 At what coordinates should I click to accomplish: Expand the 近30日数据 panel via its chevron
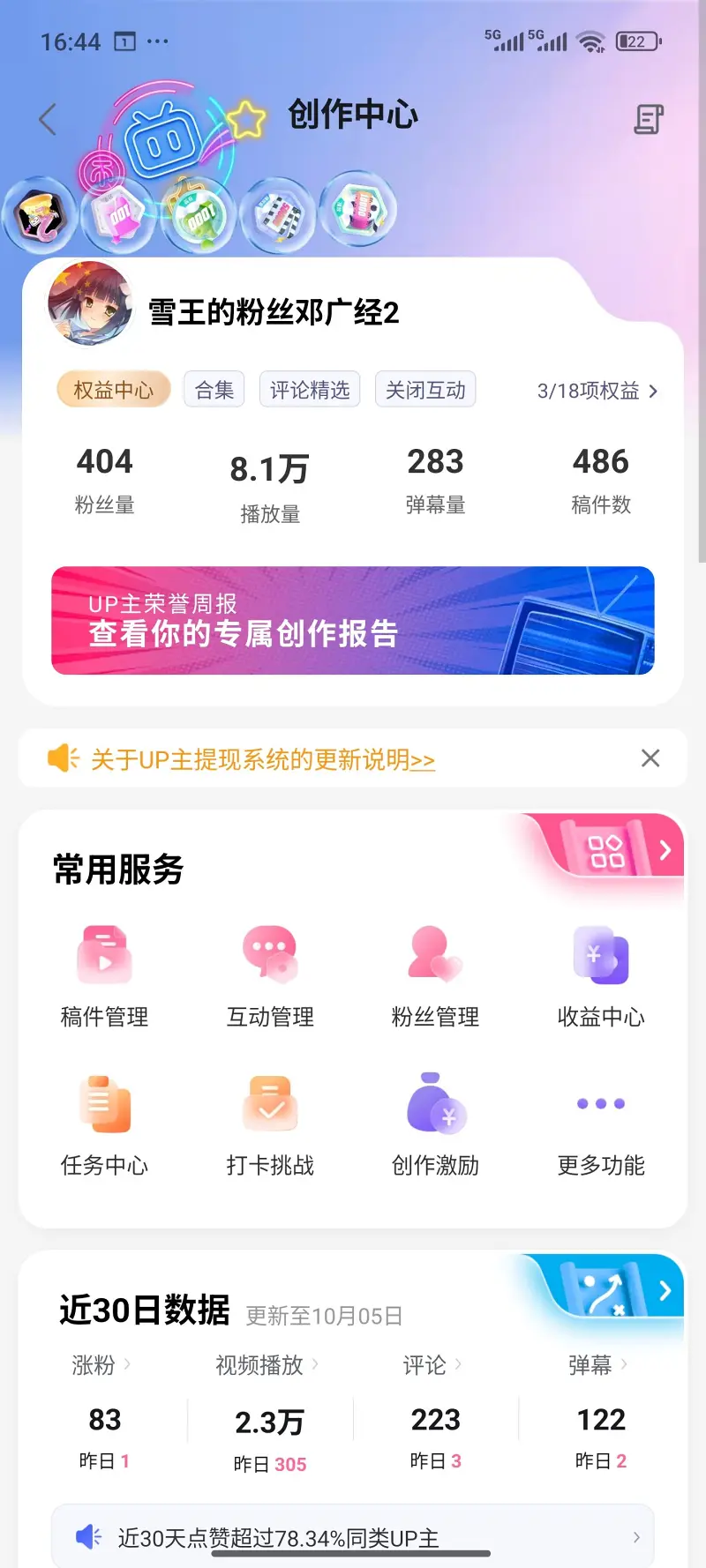click(664, 1290)
